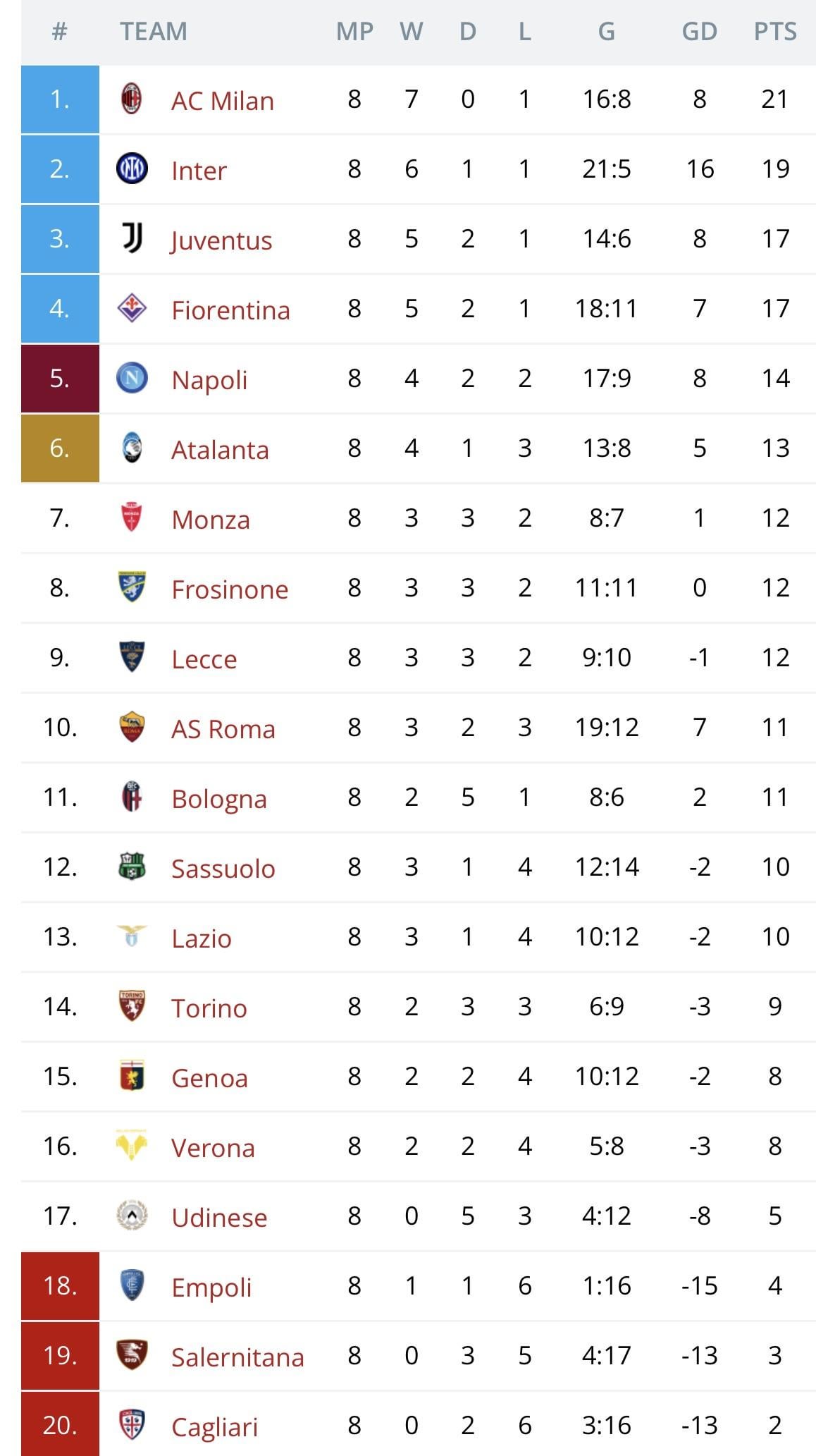Open the Lazio team link
The height and width of the screenshot is (1456, 816).
(202, 938)
